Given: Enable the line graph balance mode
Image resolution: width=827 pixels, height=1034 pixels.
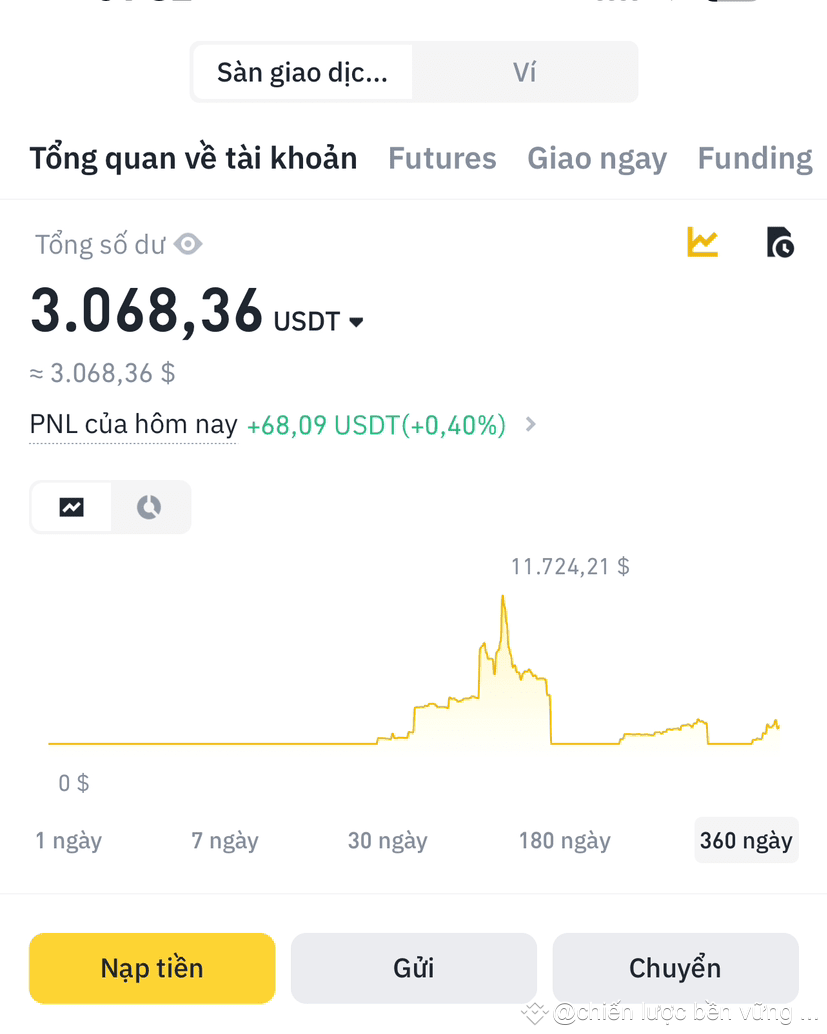Looking at the screenshot, I should click(x=70, y=507).
